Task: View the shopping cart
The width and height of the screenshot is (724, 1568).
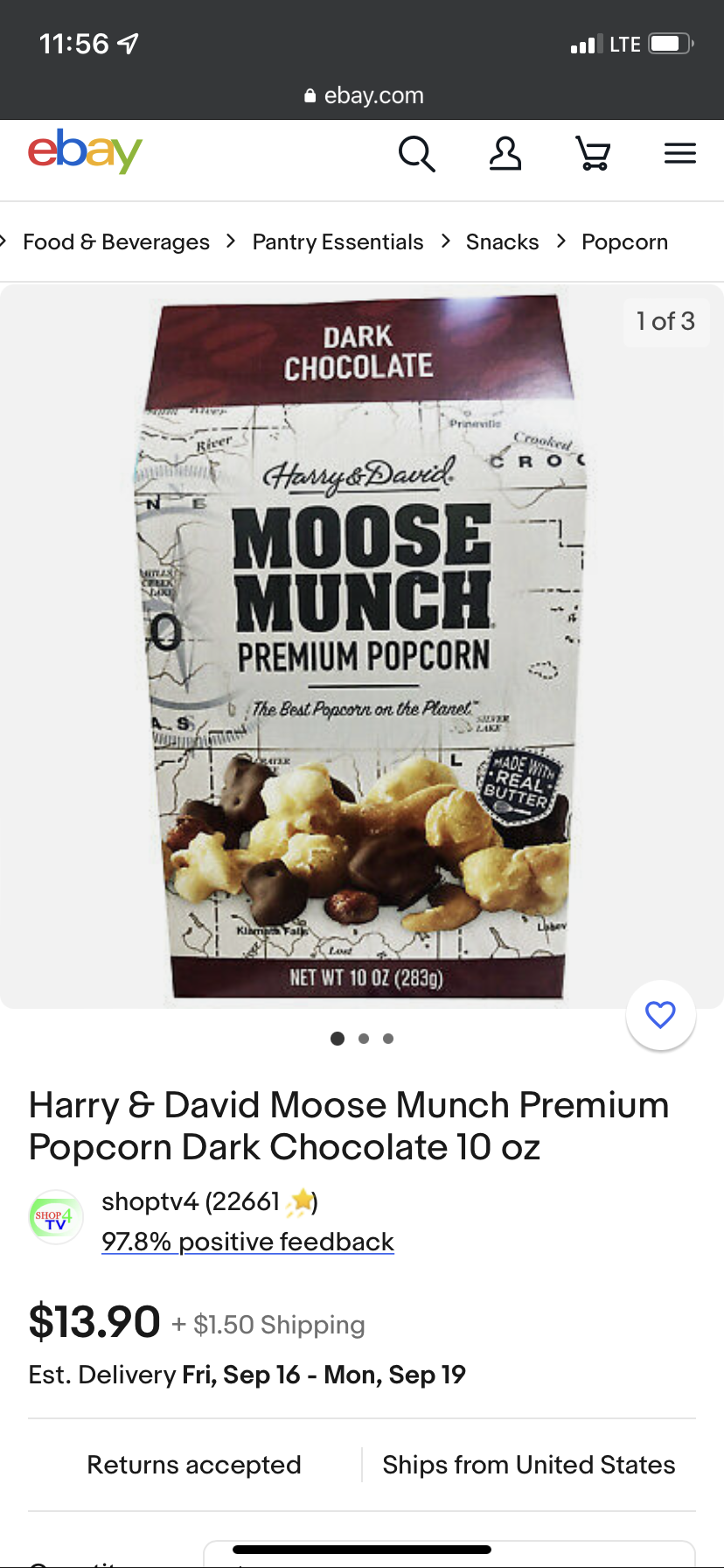Action: [593, 154]
